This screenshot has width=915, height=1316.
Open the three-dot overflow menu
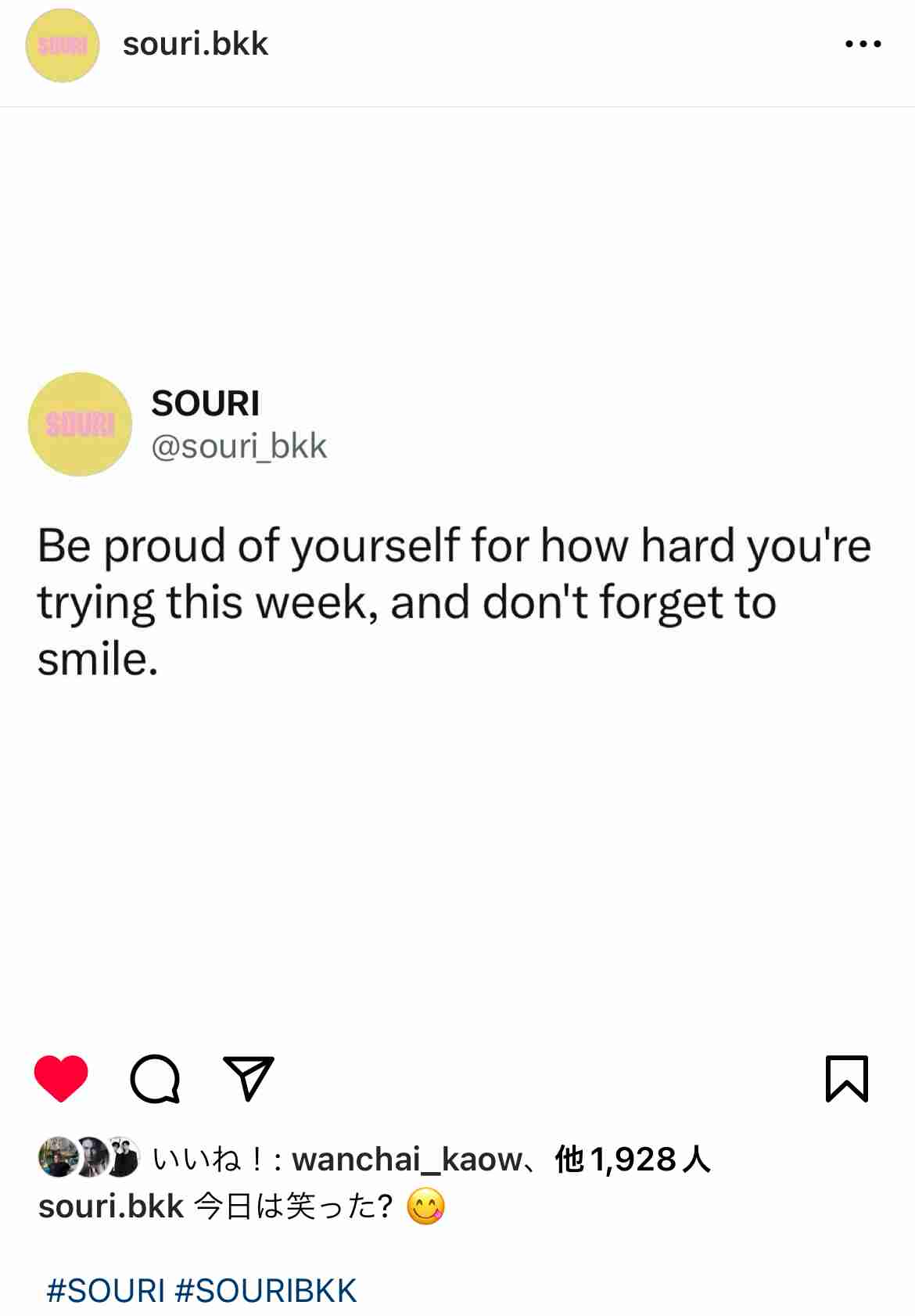coord(863,45)
